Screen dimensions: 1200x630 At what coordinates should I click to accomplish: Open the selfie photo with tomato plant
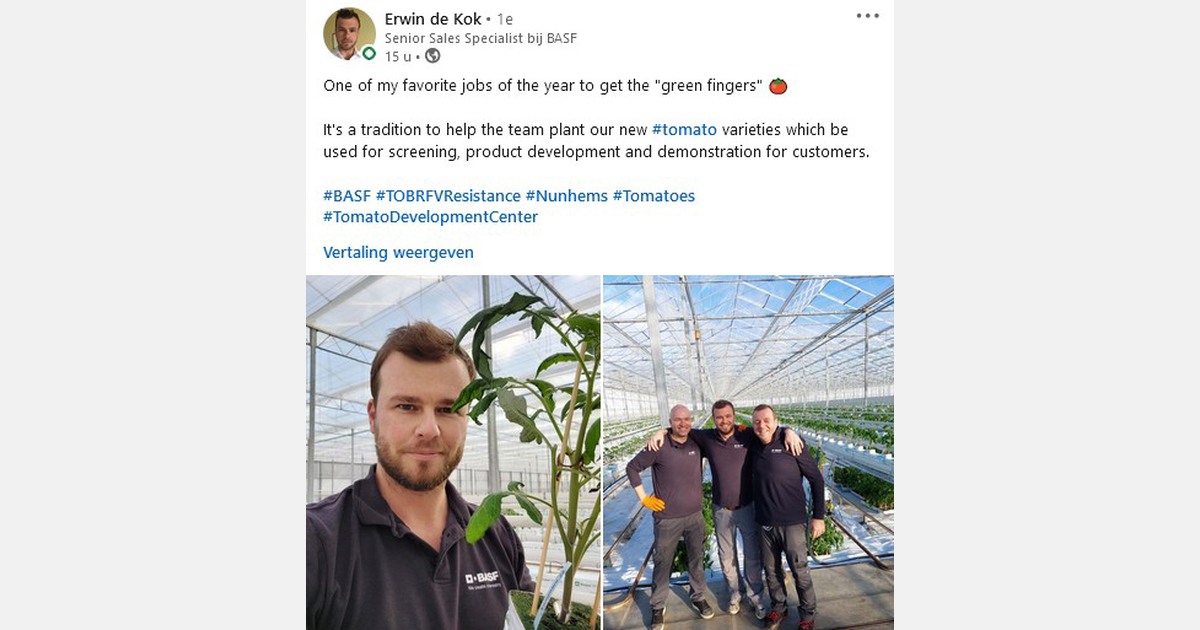pos(453,452)
